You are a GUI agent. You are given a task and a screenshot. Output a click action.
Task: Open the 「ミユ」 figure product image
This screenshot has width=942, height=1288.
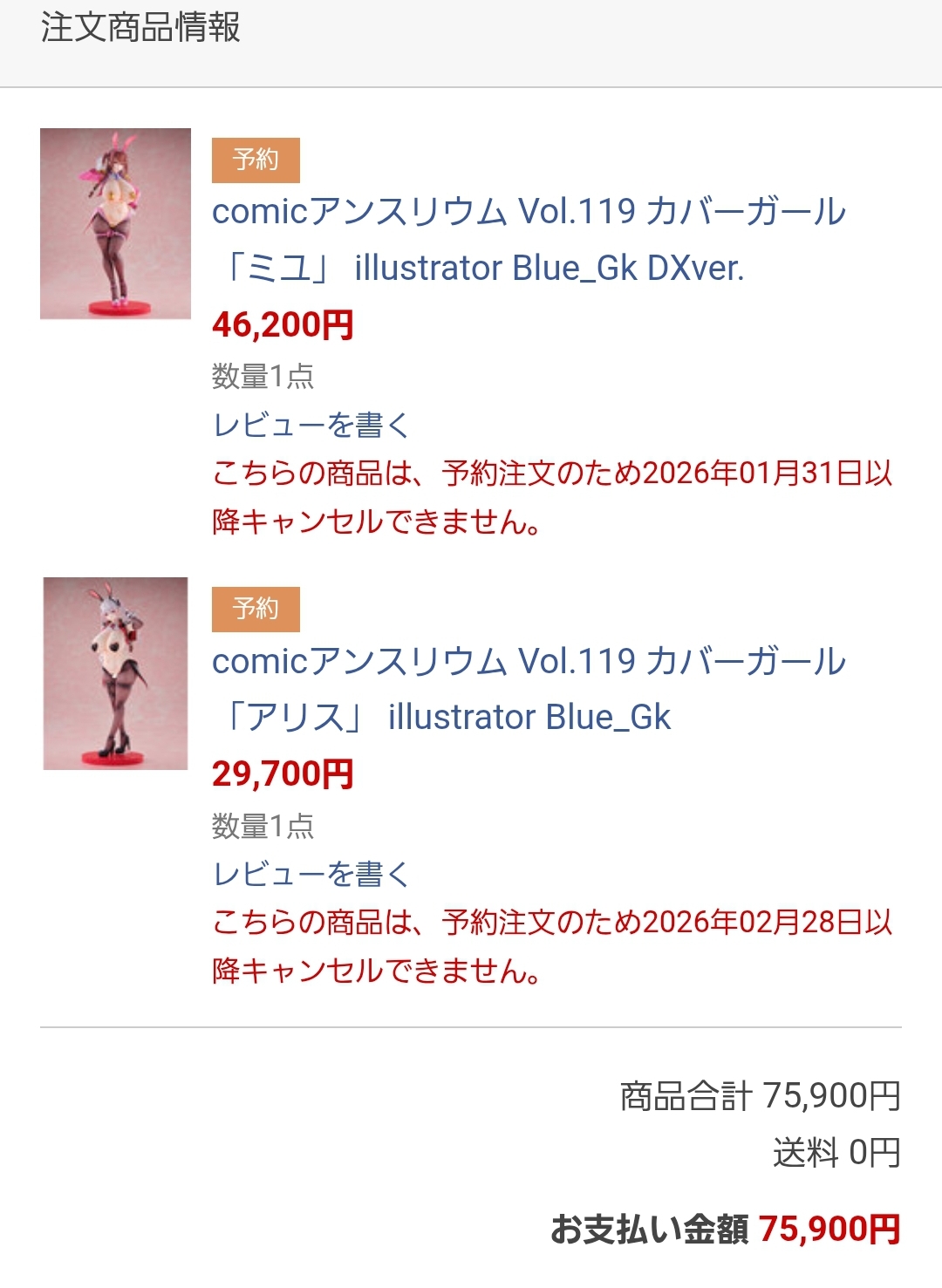tap(115, 224)
